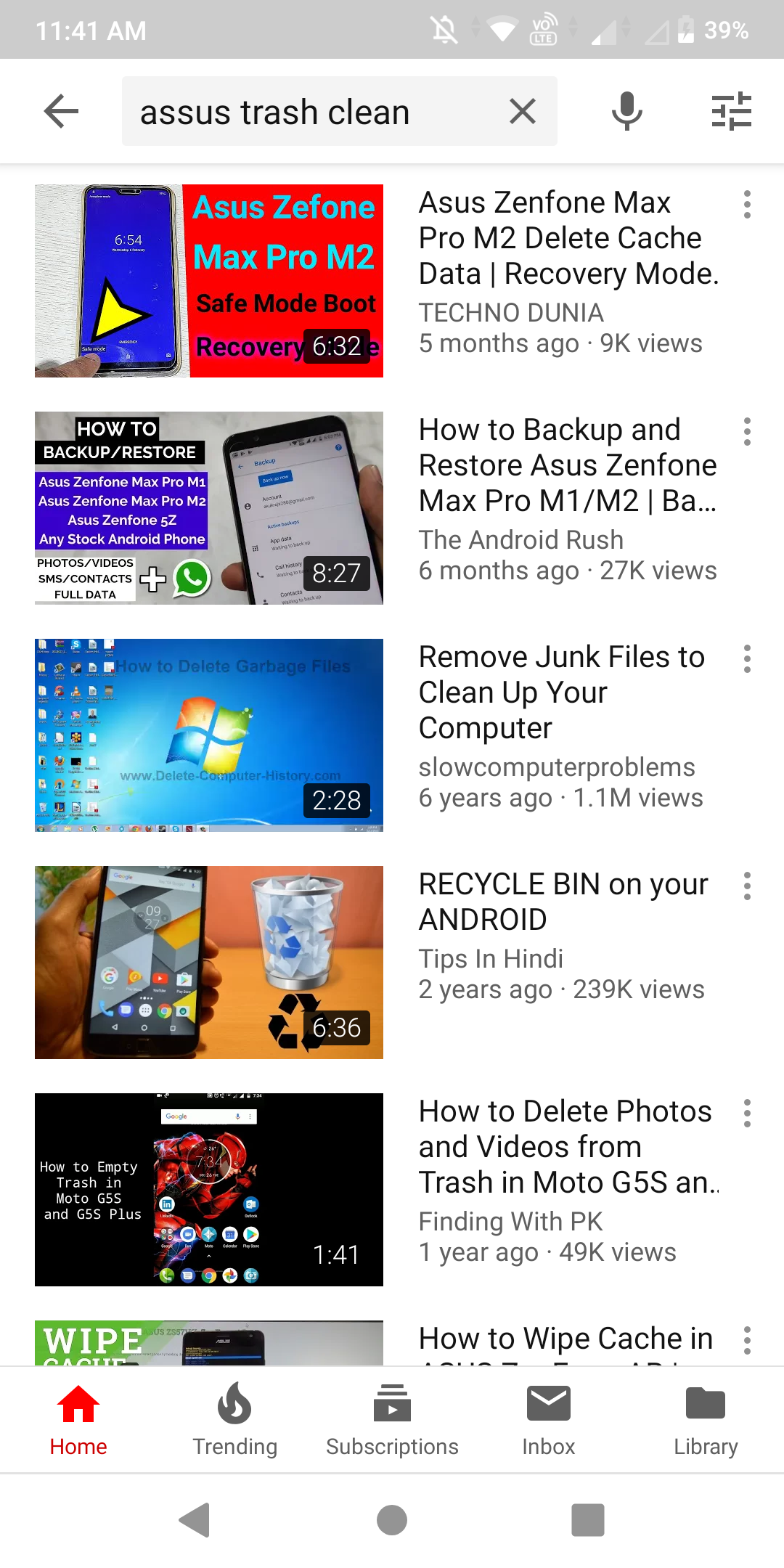Viewport: 784px width, 1568px height.
Task: Play Remove Junk Files to Clean Up video
Action: click(x=209, y=735)
